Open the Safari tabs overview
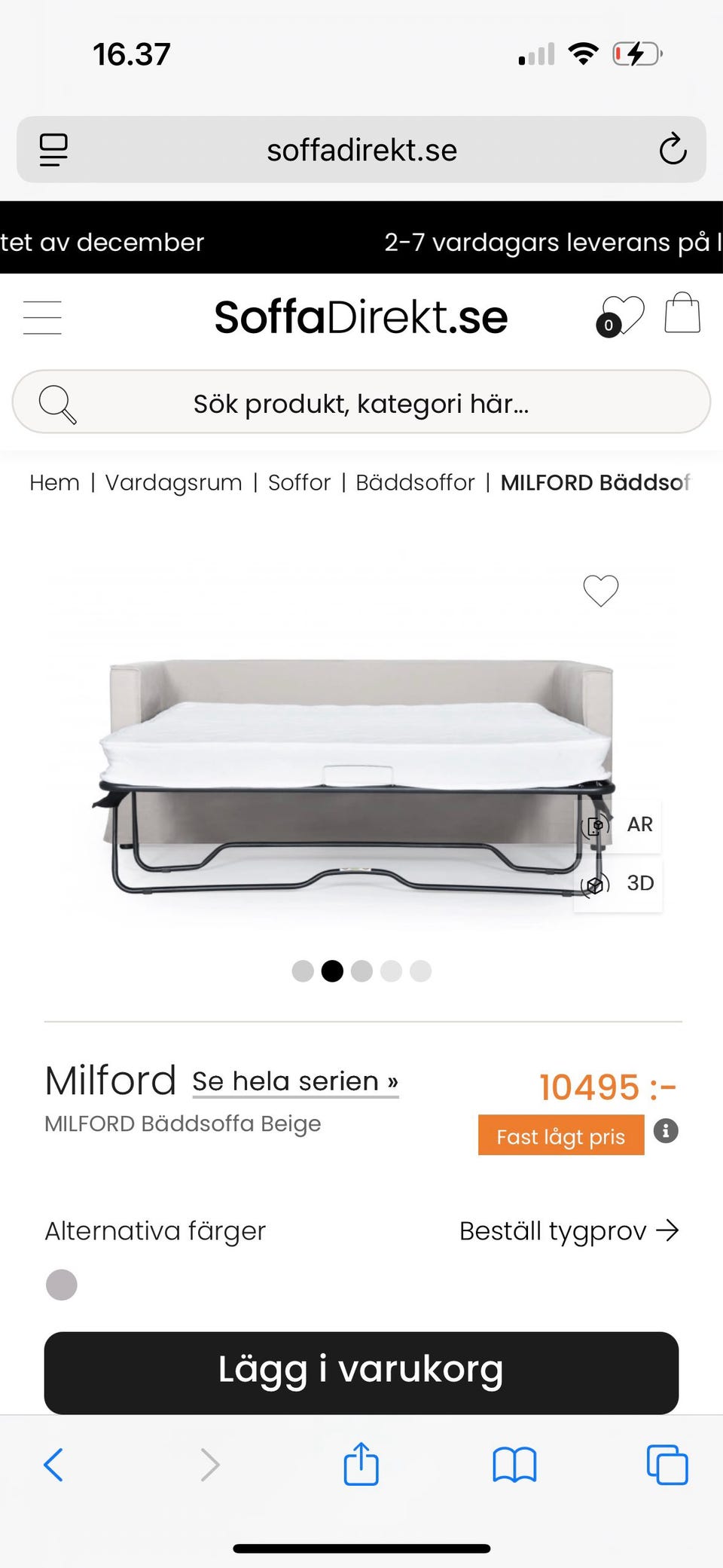Image resolution: width=723 pixels, height=1568 pixels. tap(667, 1465)
